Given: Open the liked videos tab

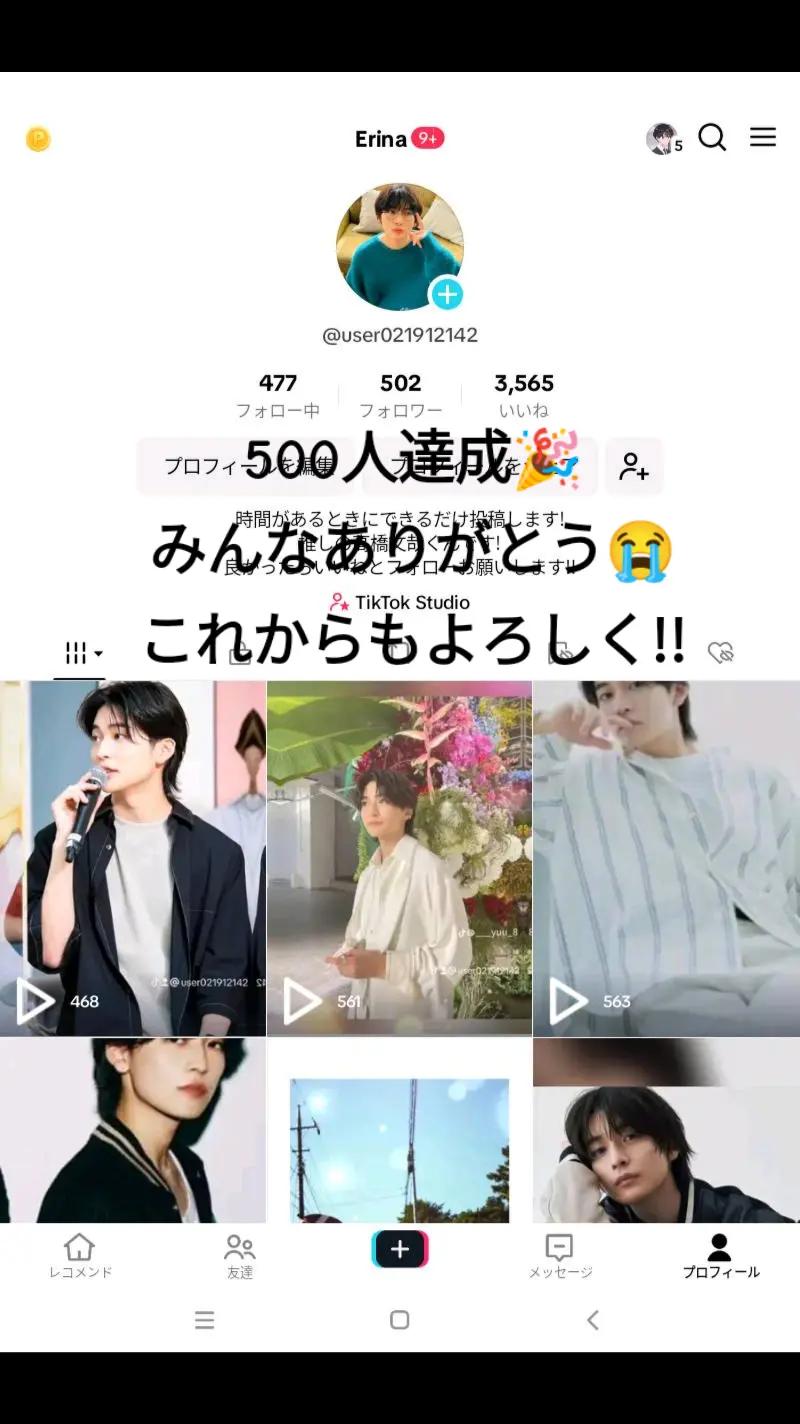Looking at the screenshot, I should click(x=720, y=653).
